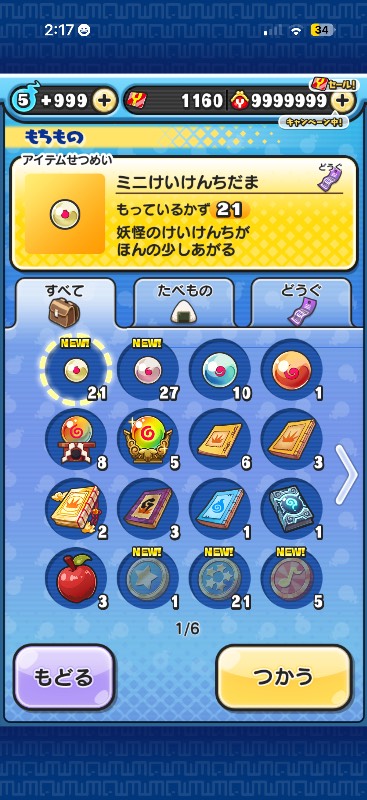Image resolution: width=367 pixels, height=800 pixels.
Task: Choose the golden book with tassel
Action: 76,509
